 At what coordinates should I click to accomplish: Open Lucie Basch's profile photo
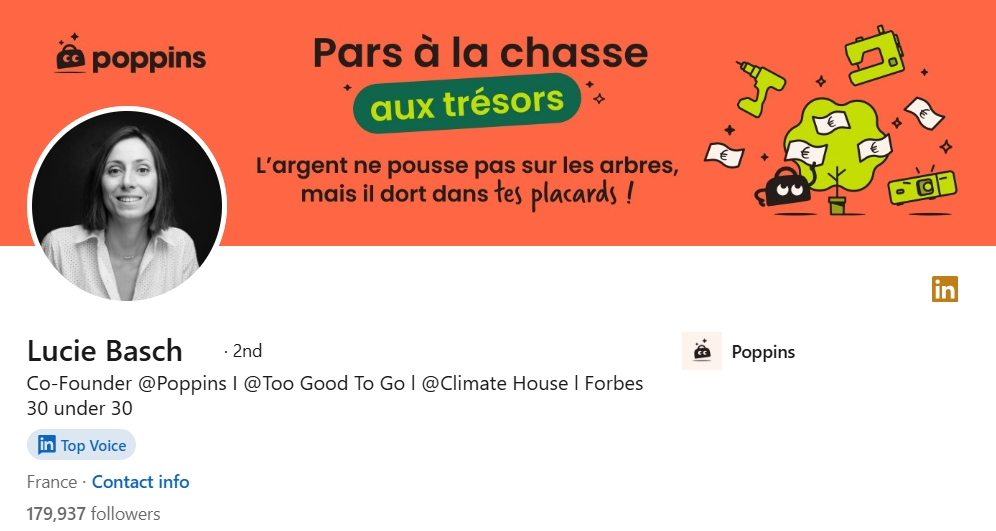pyautogui.click(x=127, y=205)
